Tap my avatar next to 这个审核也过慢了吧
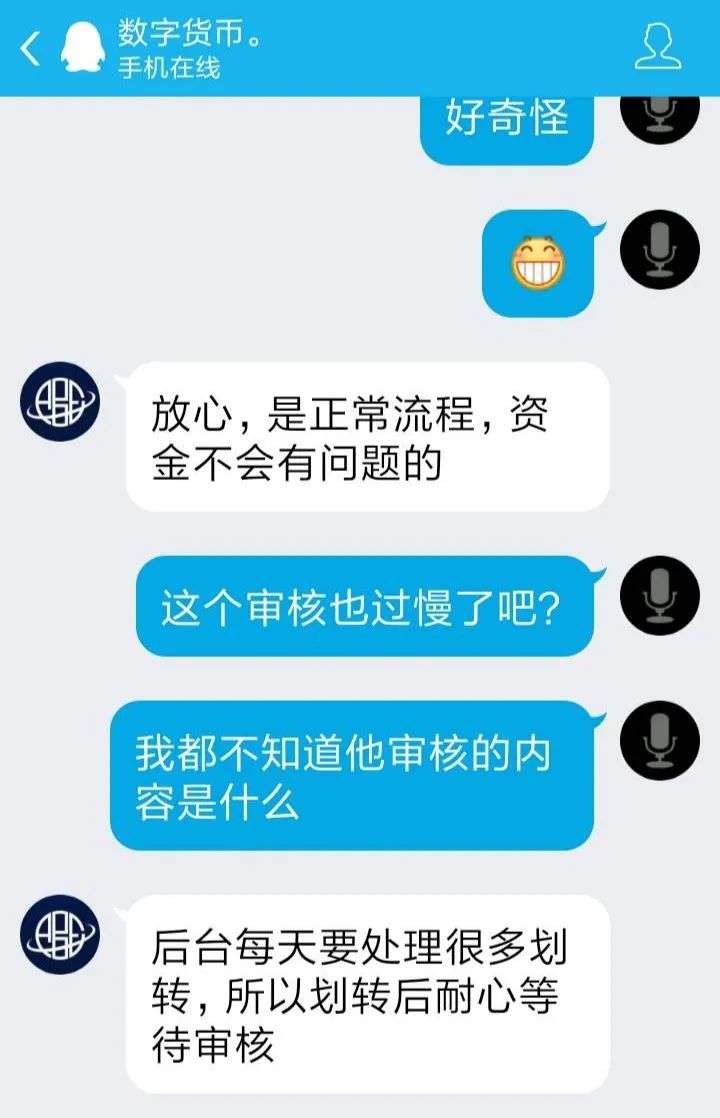 pyautogui.click(x=659, y=595)
